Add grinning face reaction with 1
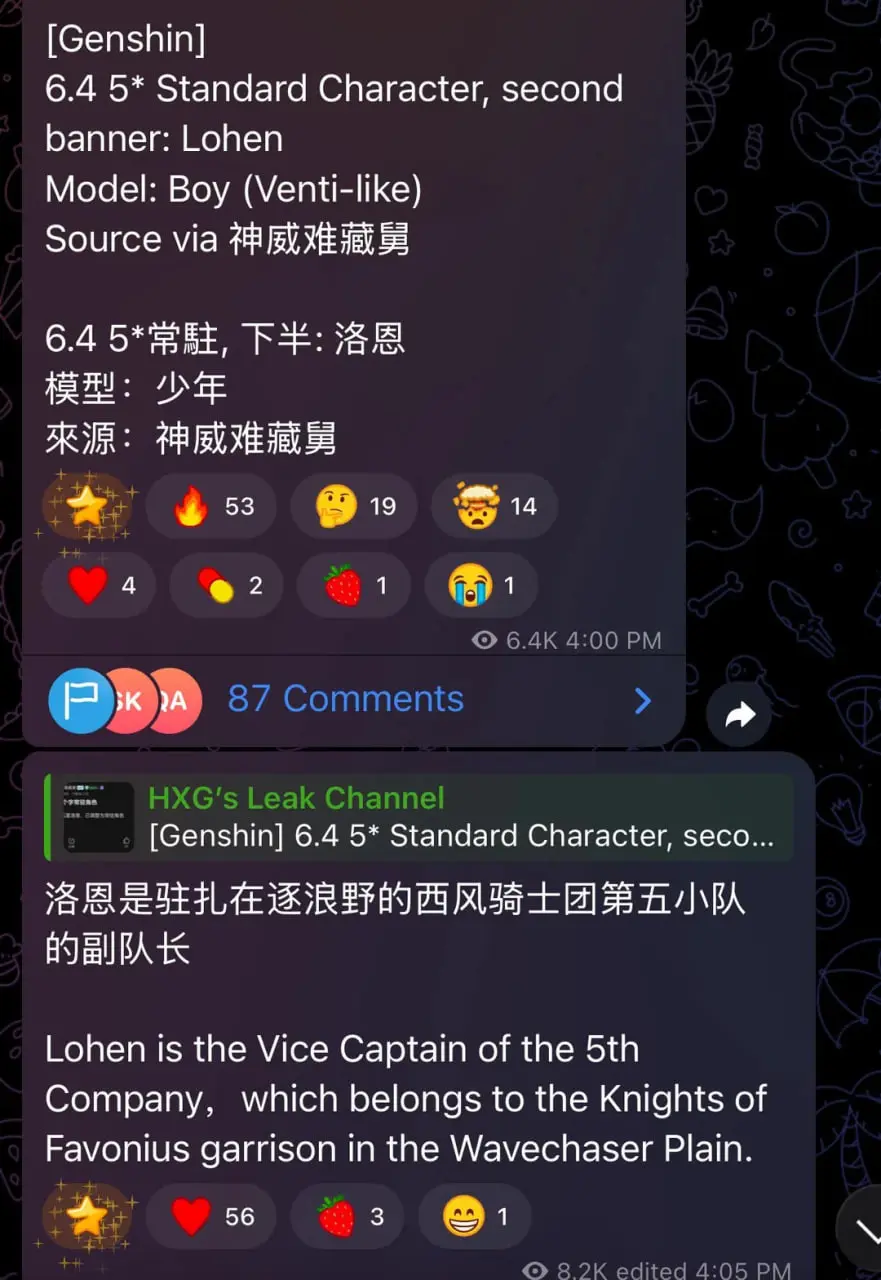Image resolution: width=881 pixels, height=1280 pixels. click(x=474, y=1216)
